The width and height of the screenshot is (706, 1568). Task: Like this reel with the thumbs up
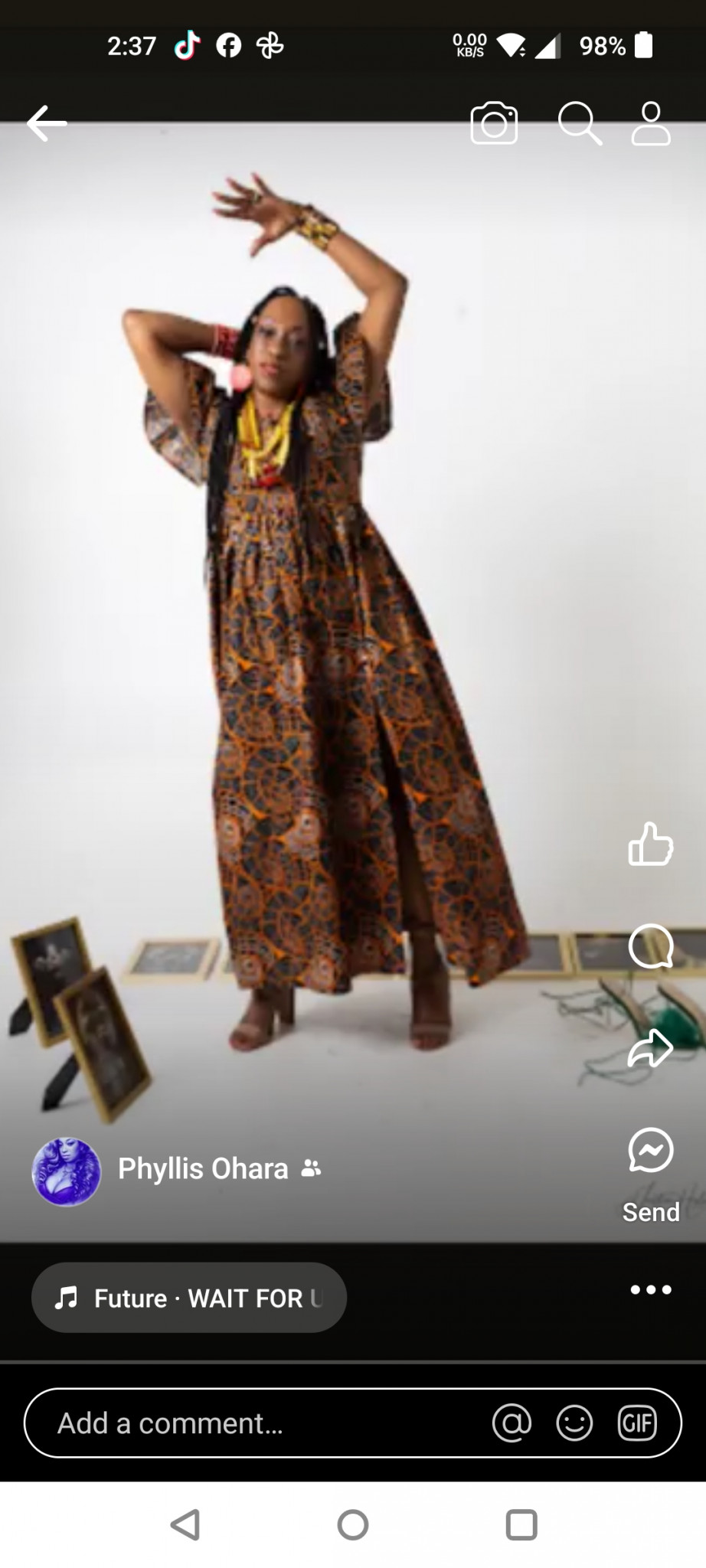point(650,844)
